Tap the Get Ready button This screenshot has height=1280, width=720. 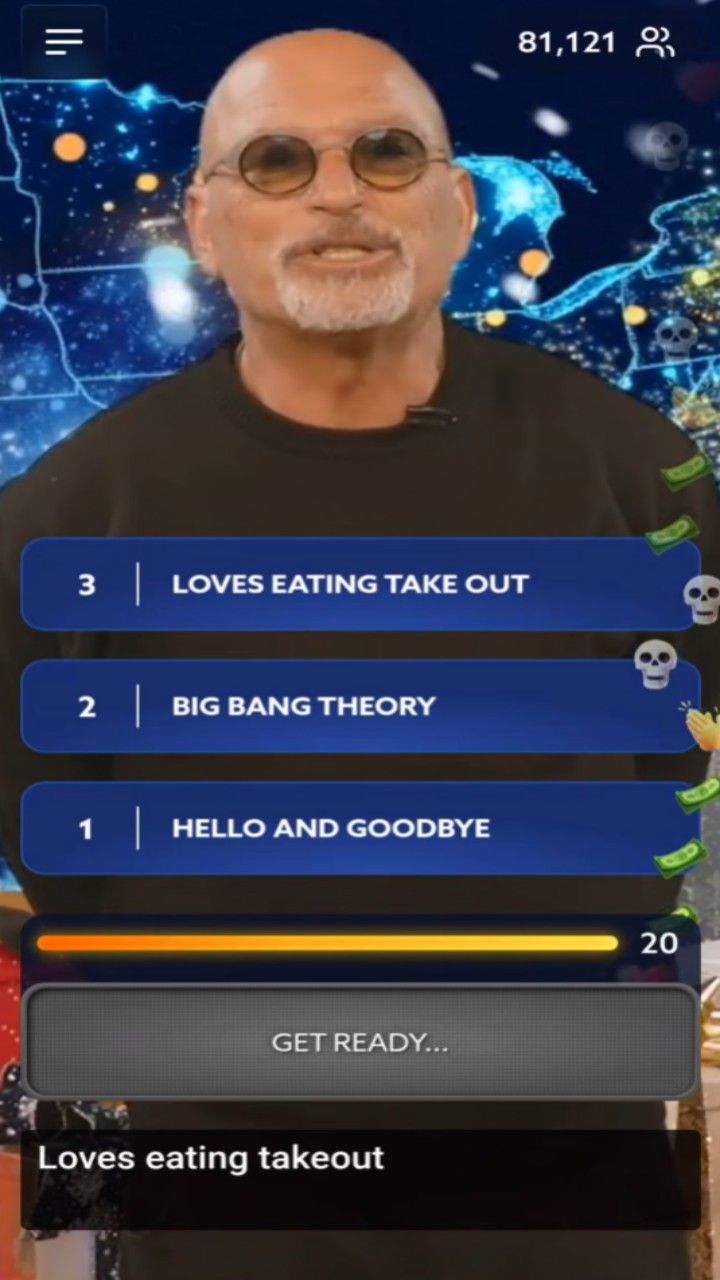click(x=360, y=1042)
